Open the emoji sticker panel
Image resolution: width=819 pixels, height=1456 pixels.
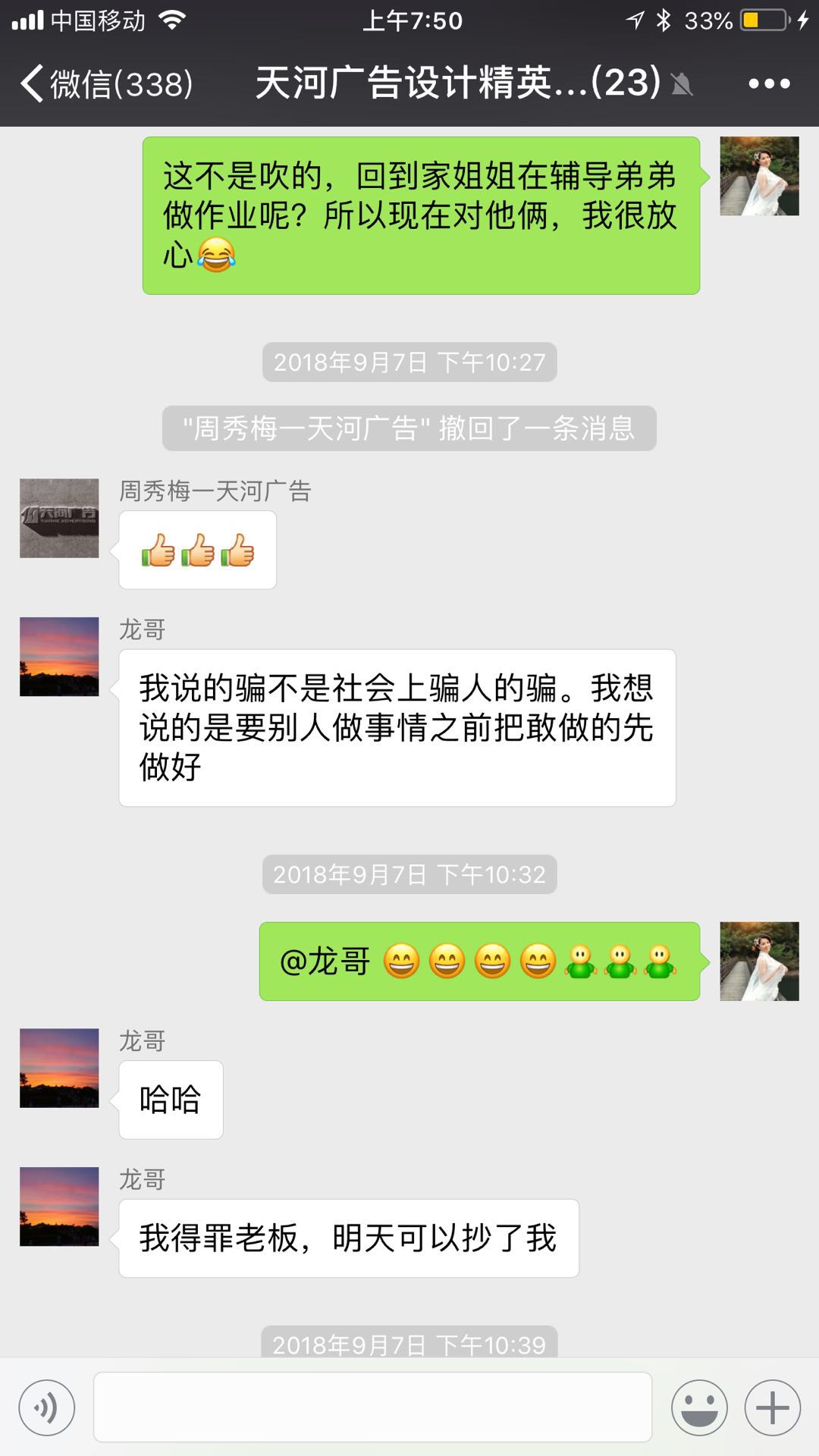[x=699, y=1408]
